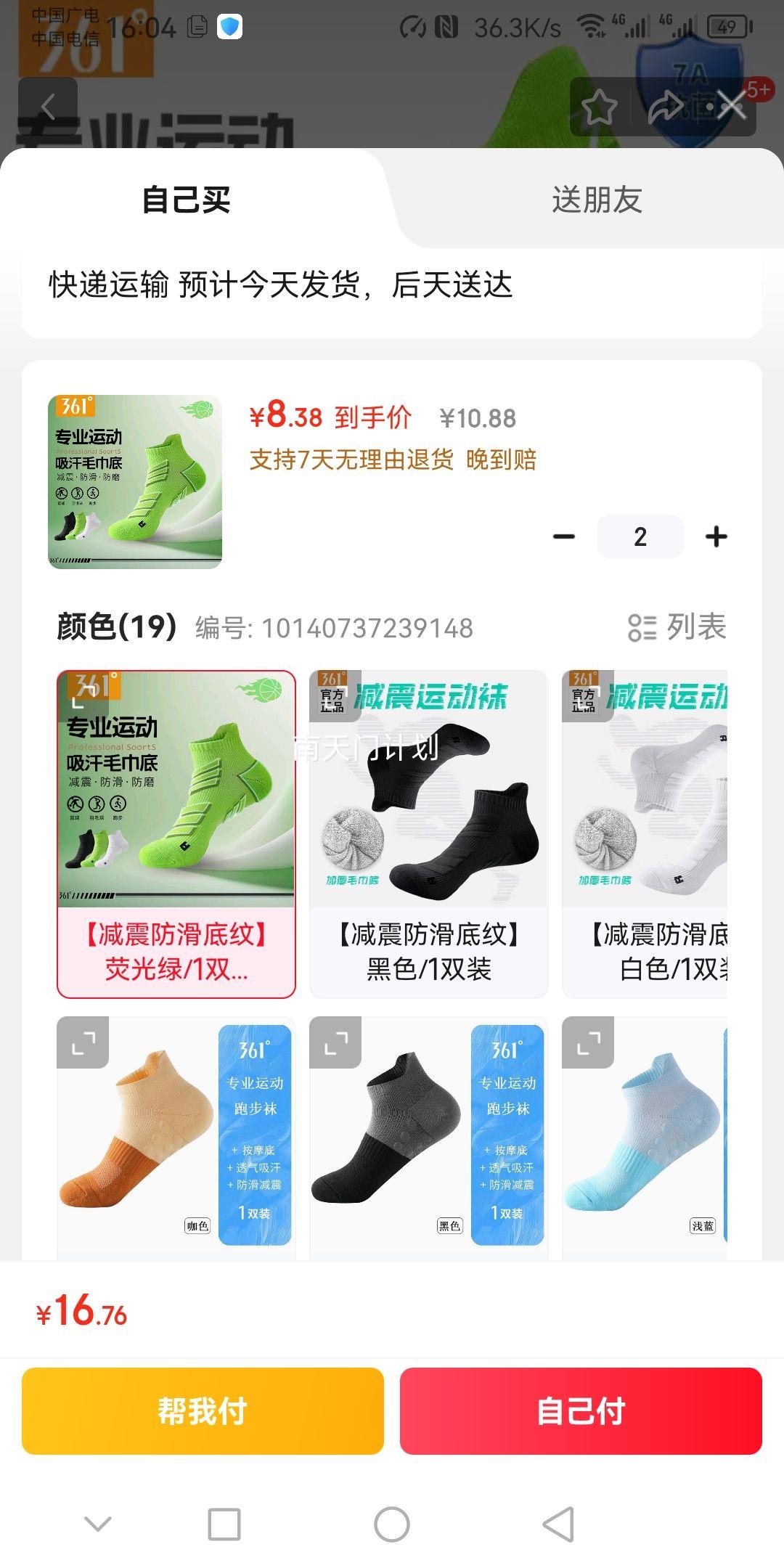This screenshot has width=784, height=1568.
Task: Tap the quantity input showing 2
Action: [x=640, y=536]
